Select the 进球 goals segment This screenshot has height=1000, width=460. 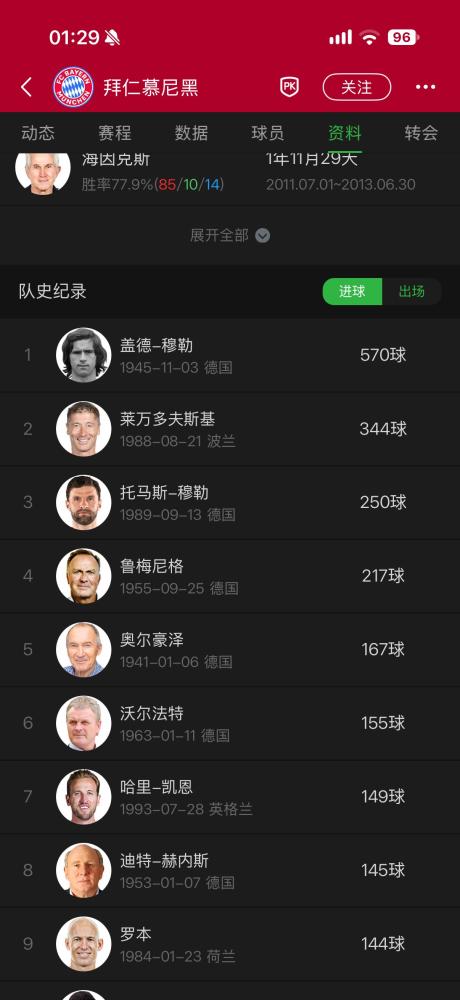click(x=352, y=291)
